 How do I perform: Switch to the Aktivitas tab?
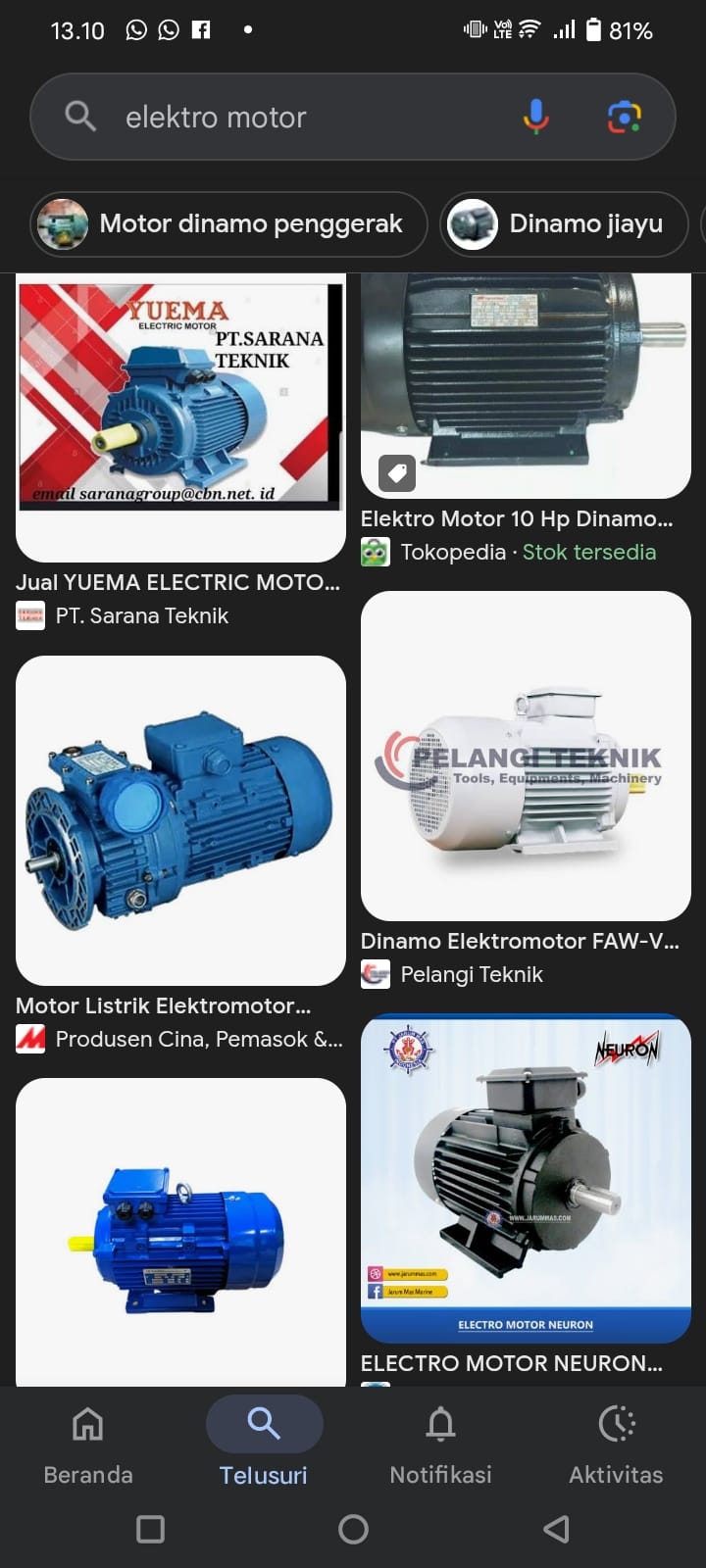point(616,1445)
